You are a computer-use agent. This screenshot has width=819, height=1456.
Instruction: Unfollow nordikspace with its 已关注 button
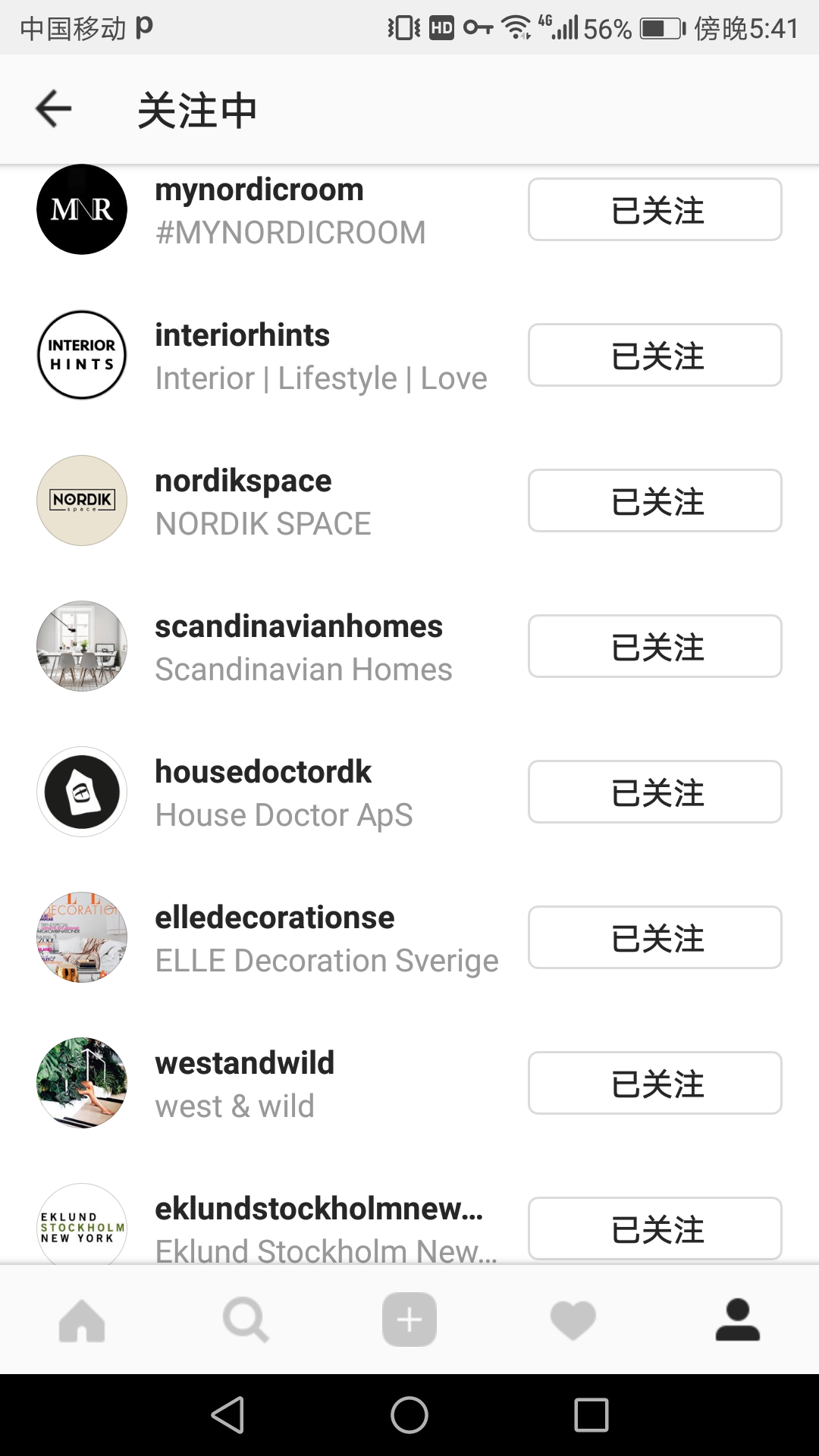pos(654,501)
